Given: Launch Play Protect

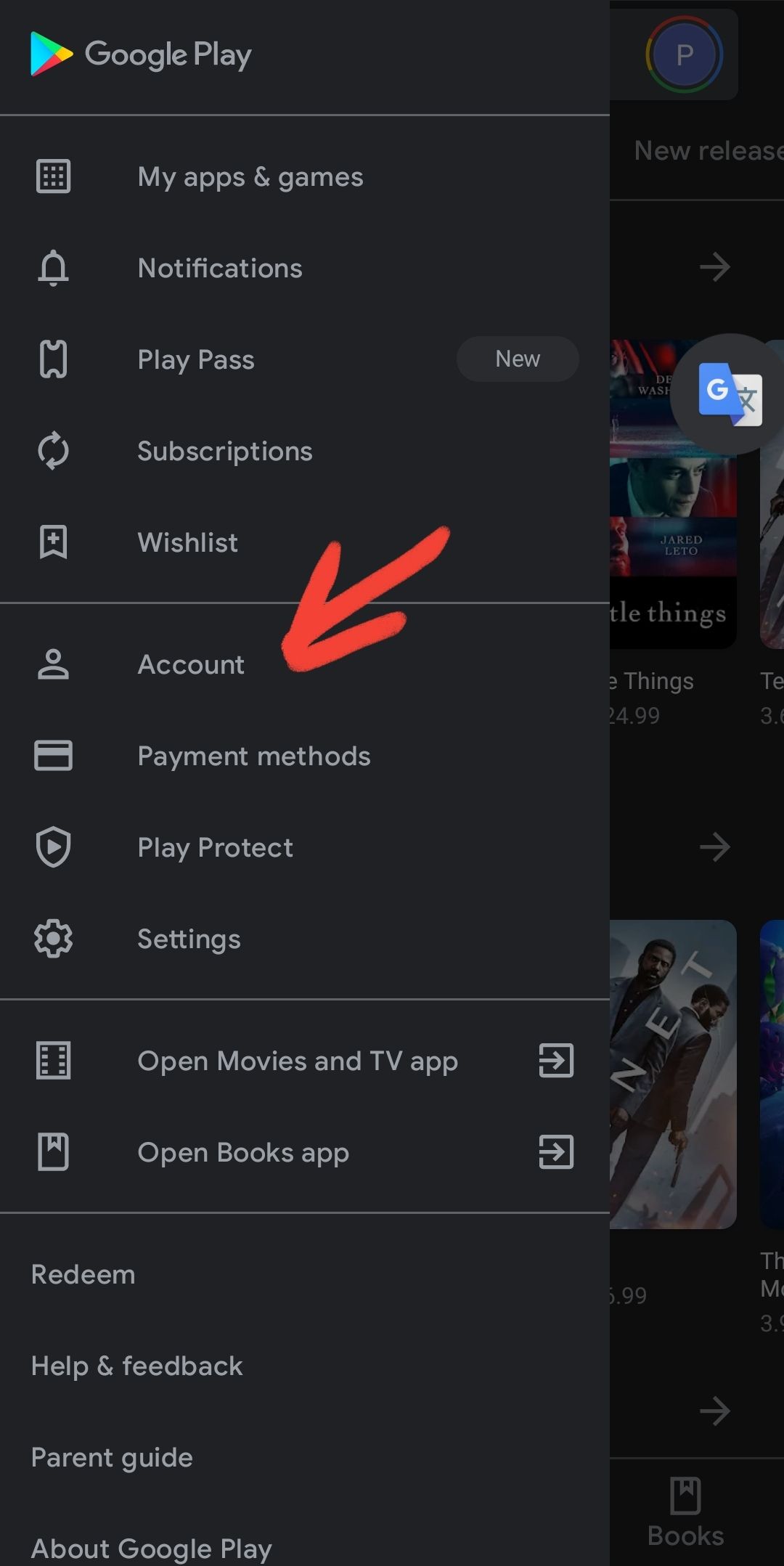Looking at the screenshot, I should pos(215,848).
